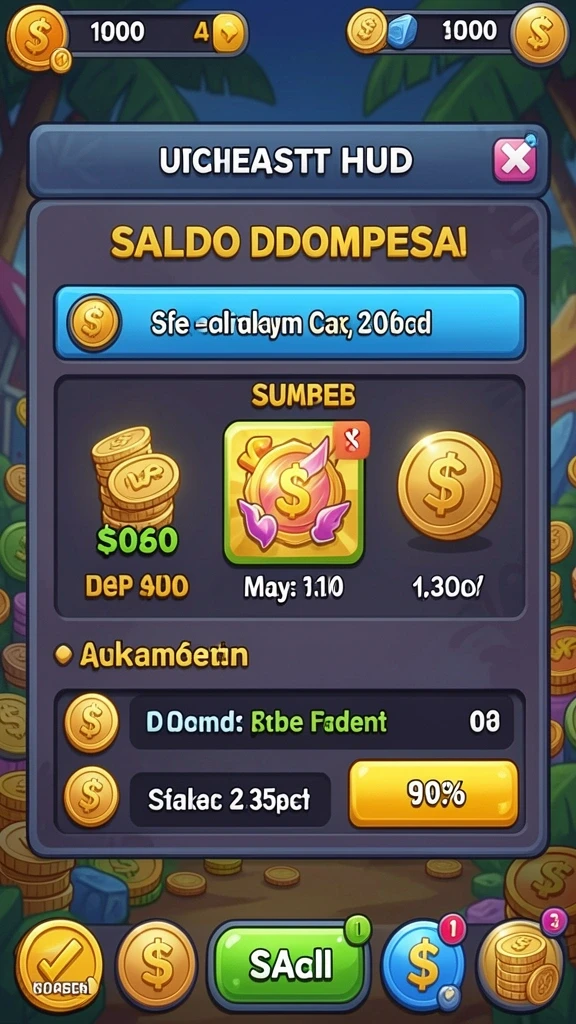Open the blue dollar coin with red badge
Image resolution: width=576 pixels, height=1024 pixels.
pyautogui.click(x=423, y=963)
